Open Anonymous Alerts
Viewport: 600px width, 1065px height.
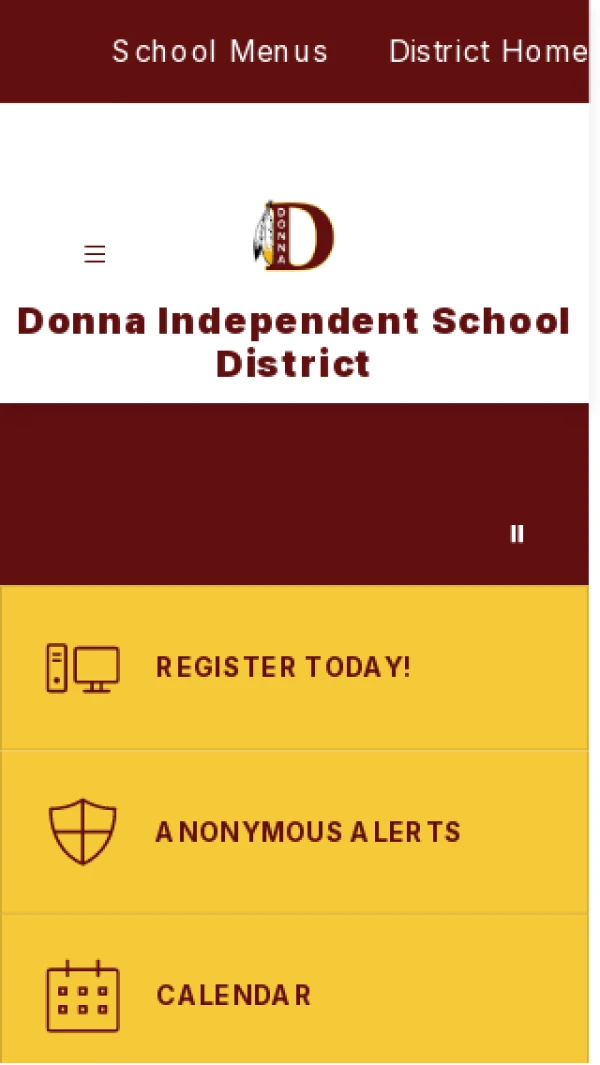307,832
